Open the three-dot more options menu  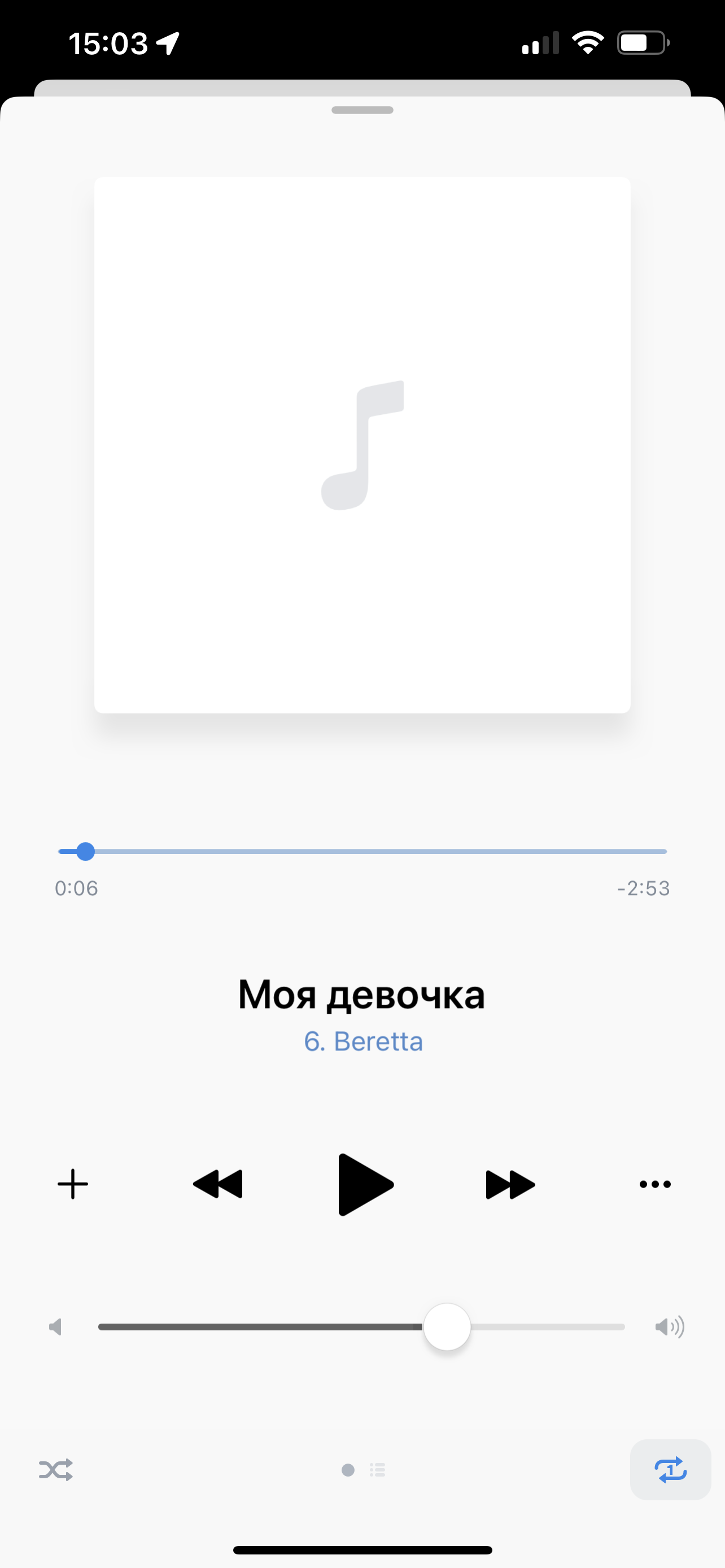point(655,1184)
